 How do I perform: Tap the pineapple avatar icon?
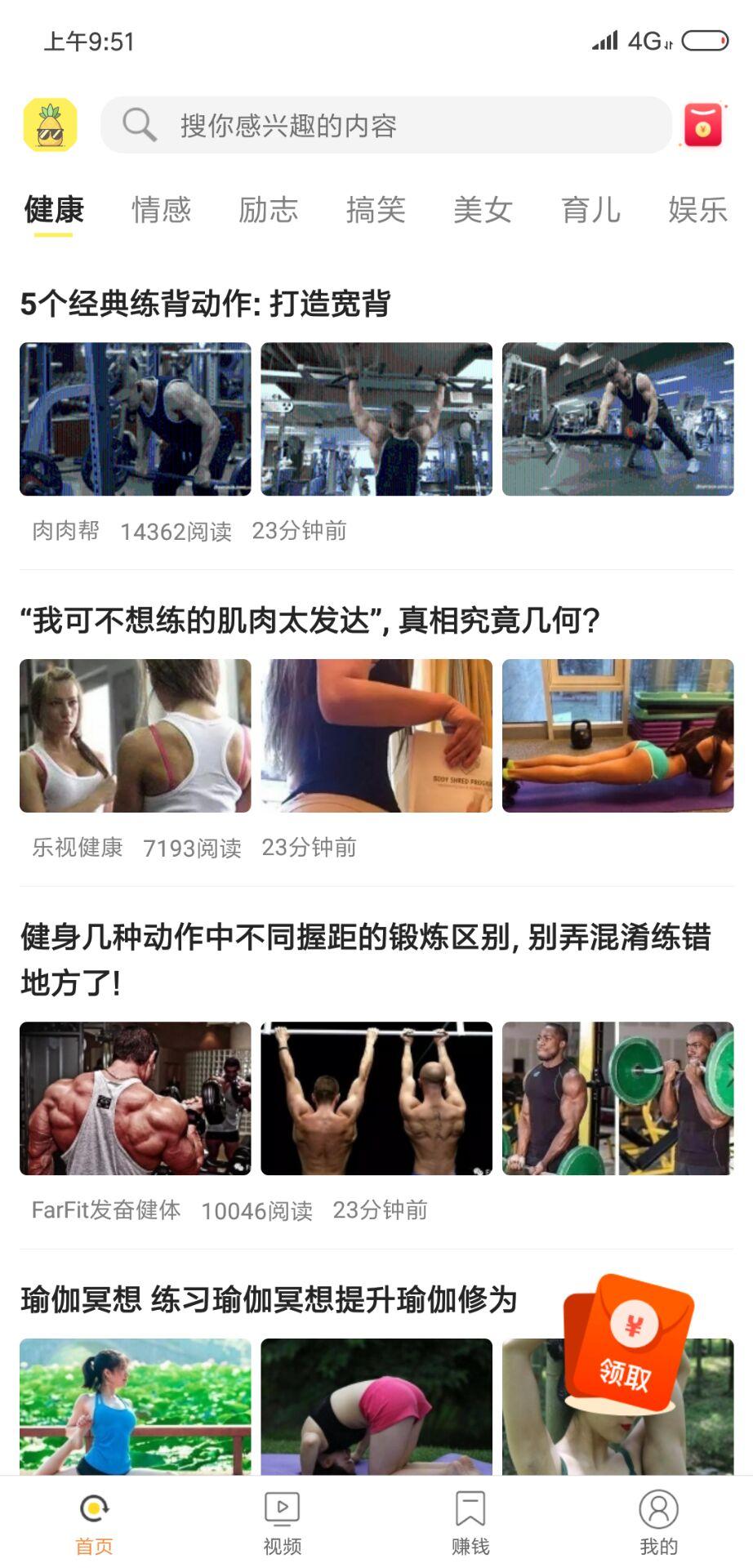[x=50, y=125]
